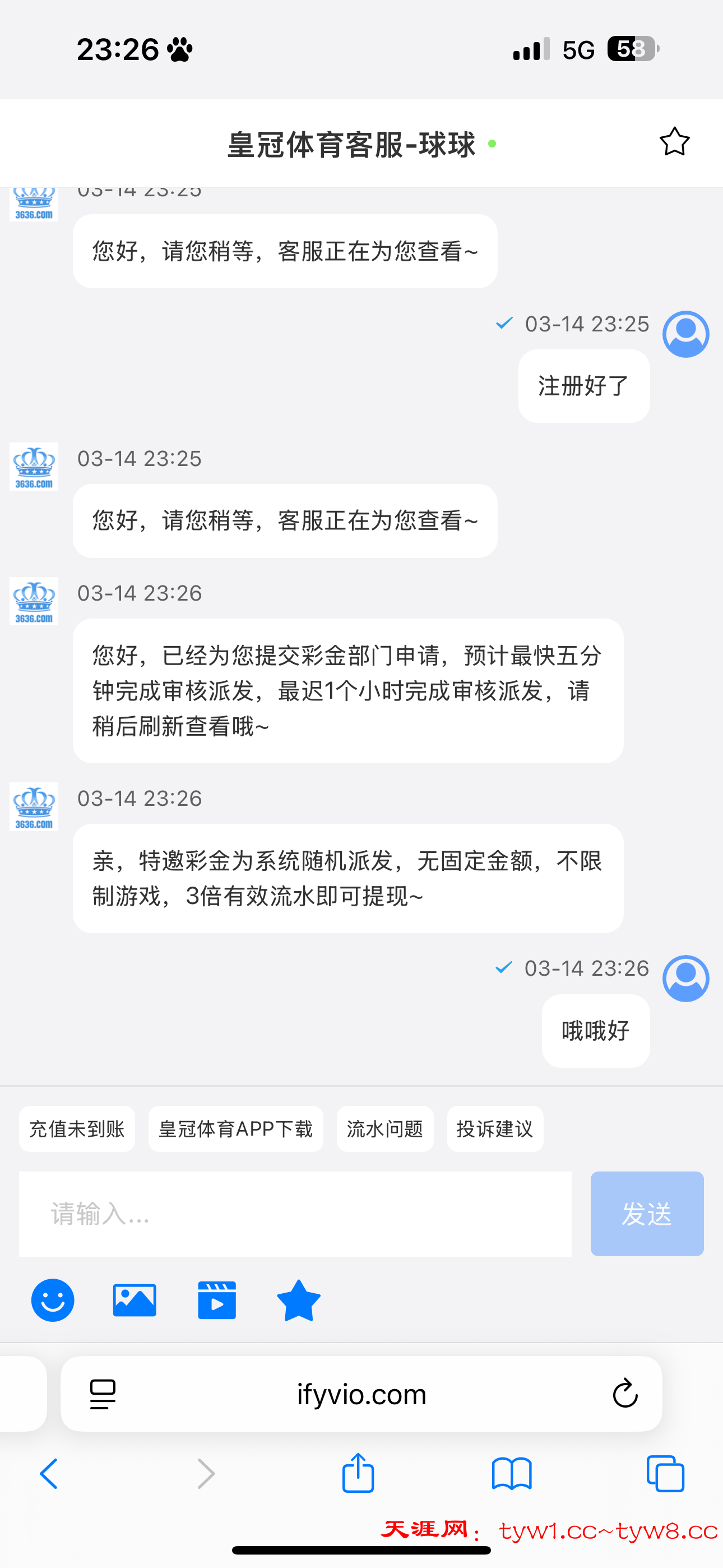The image size is (723, 1568).
Task: Go back to previous page in browser
Action: (49, 1474)
